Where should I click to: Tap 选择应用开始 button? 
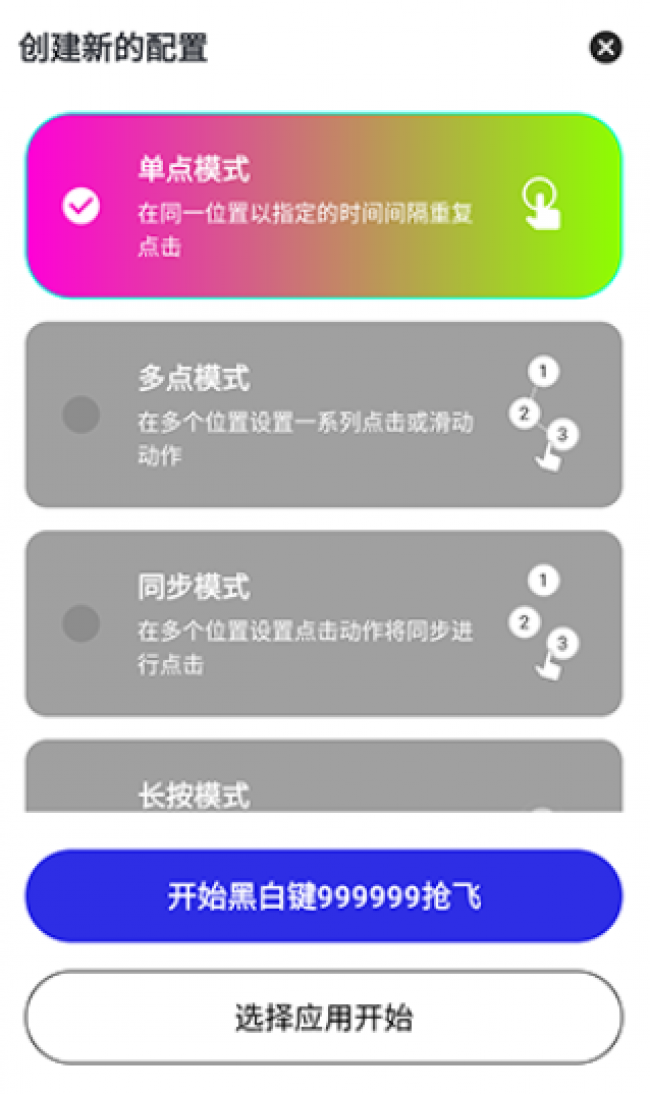323,1018
